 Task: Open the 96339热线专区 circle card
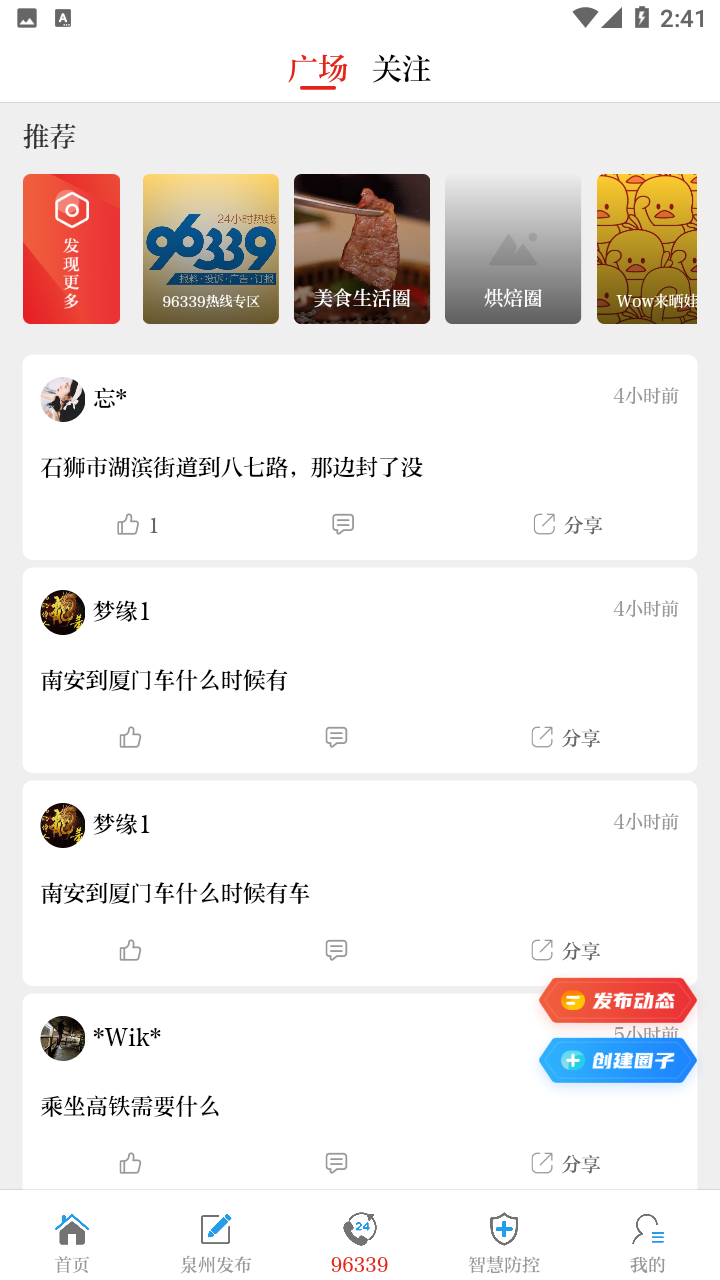click(210, 248)
